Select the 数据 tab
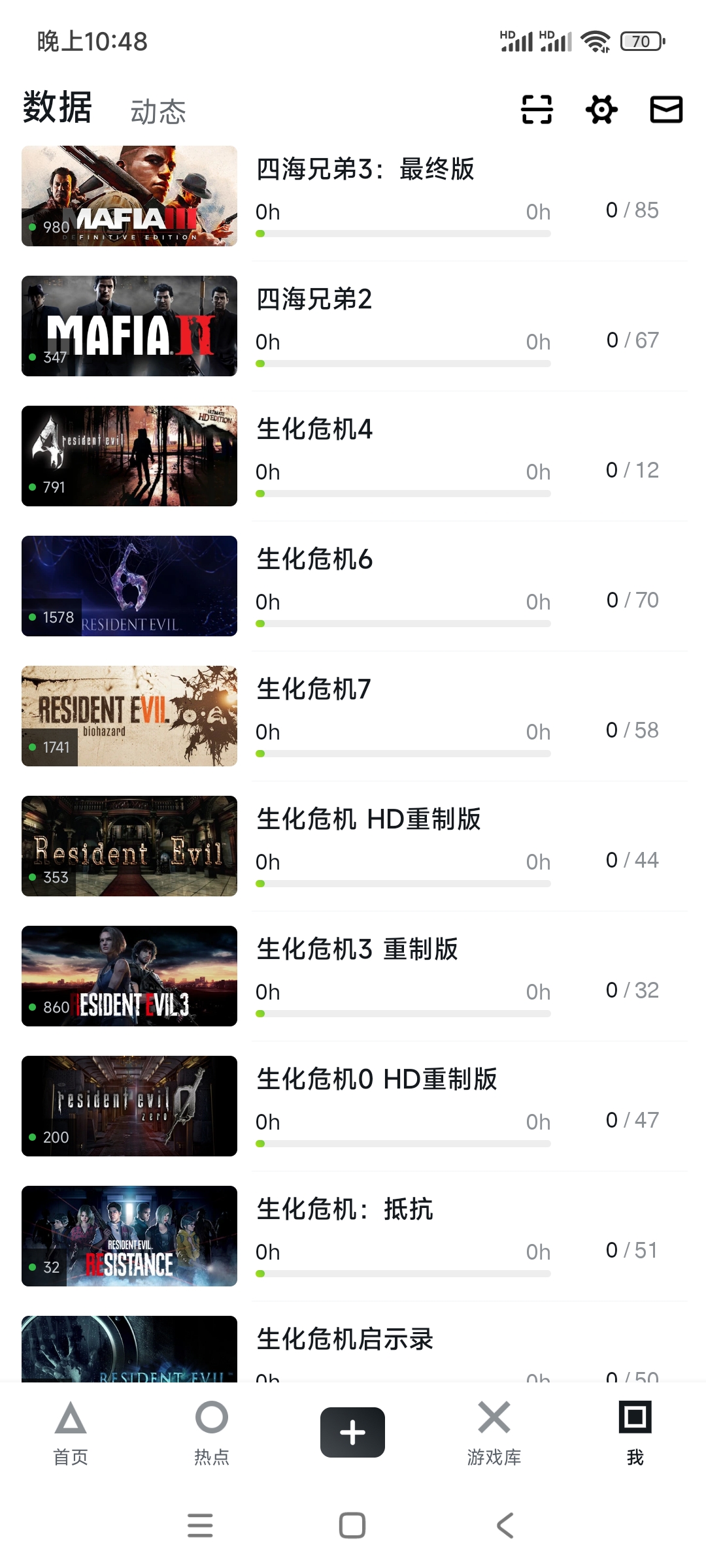 coord(58,108)
